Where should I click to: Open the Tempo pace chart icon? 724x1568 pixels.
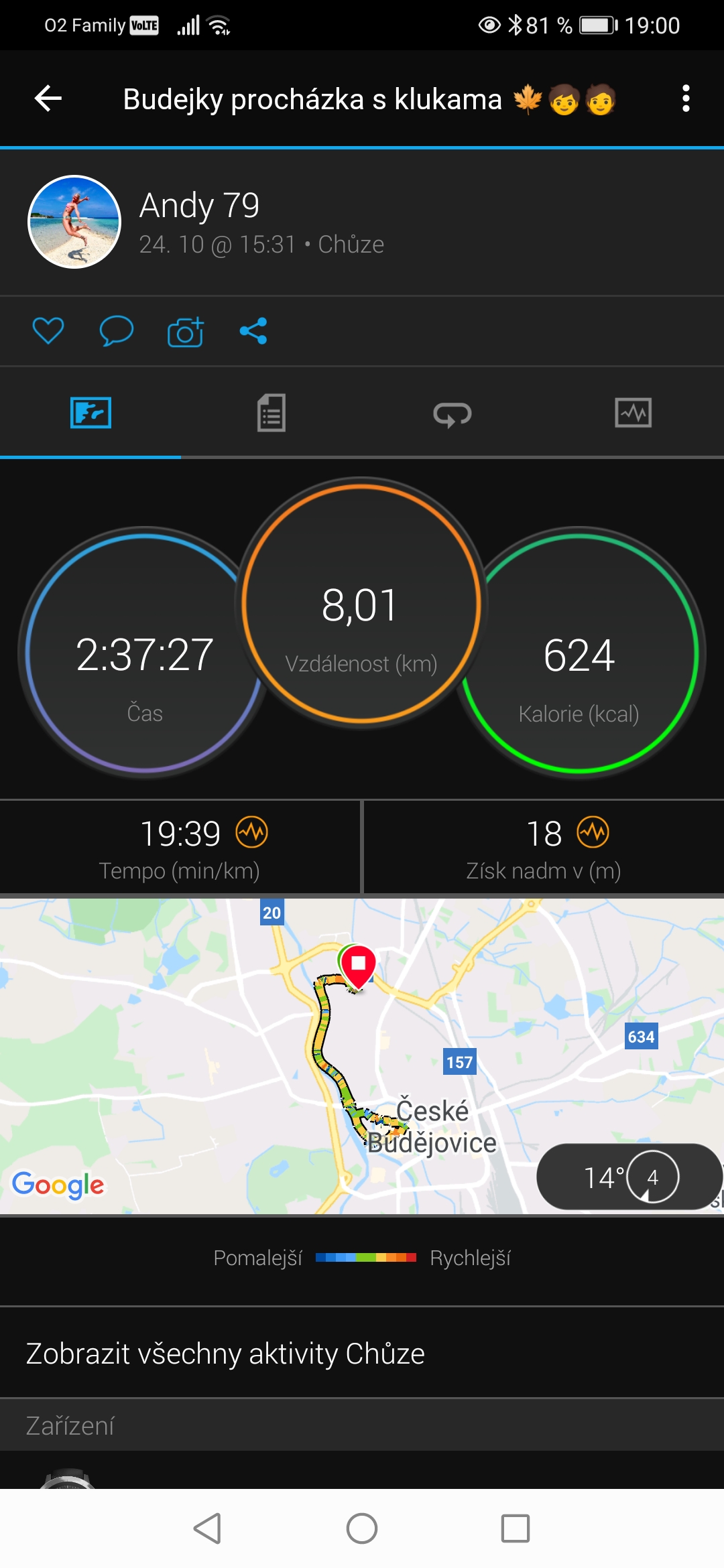point(252,833)
